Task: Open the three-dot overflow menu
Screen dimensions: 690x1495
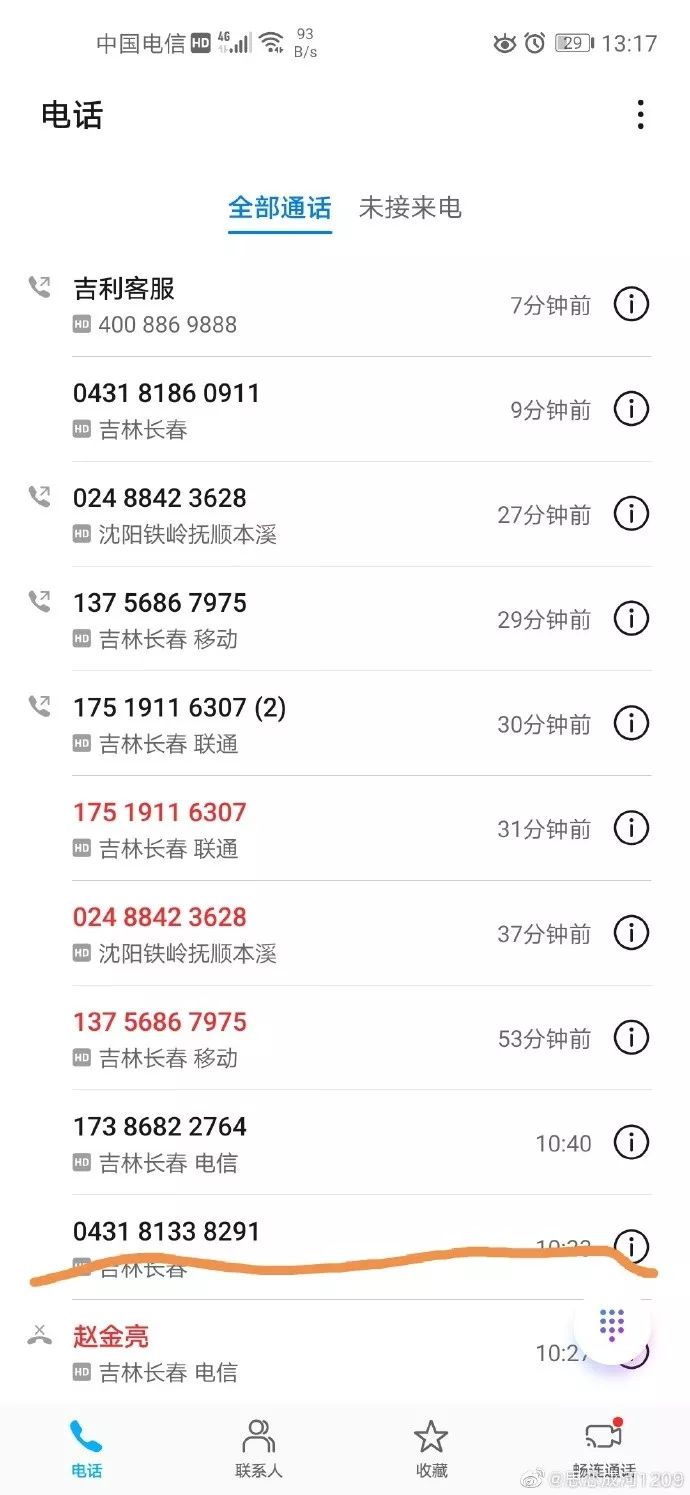Action: pos(640,115)
